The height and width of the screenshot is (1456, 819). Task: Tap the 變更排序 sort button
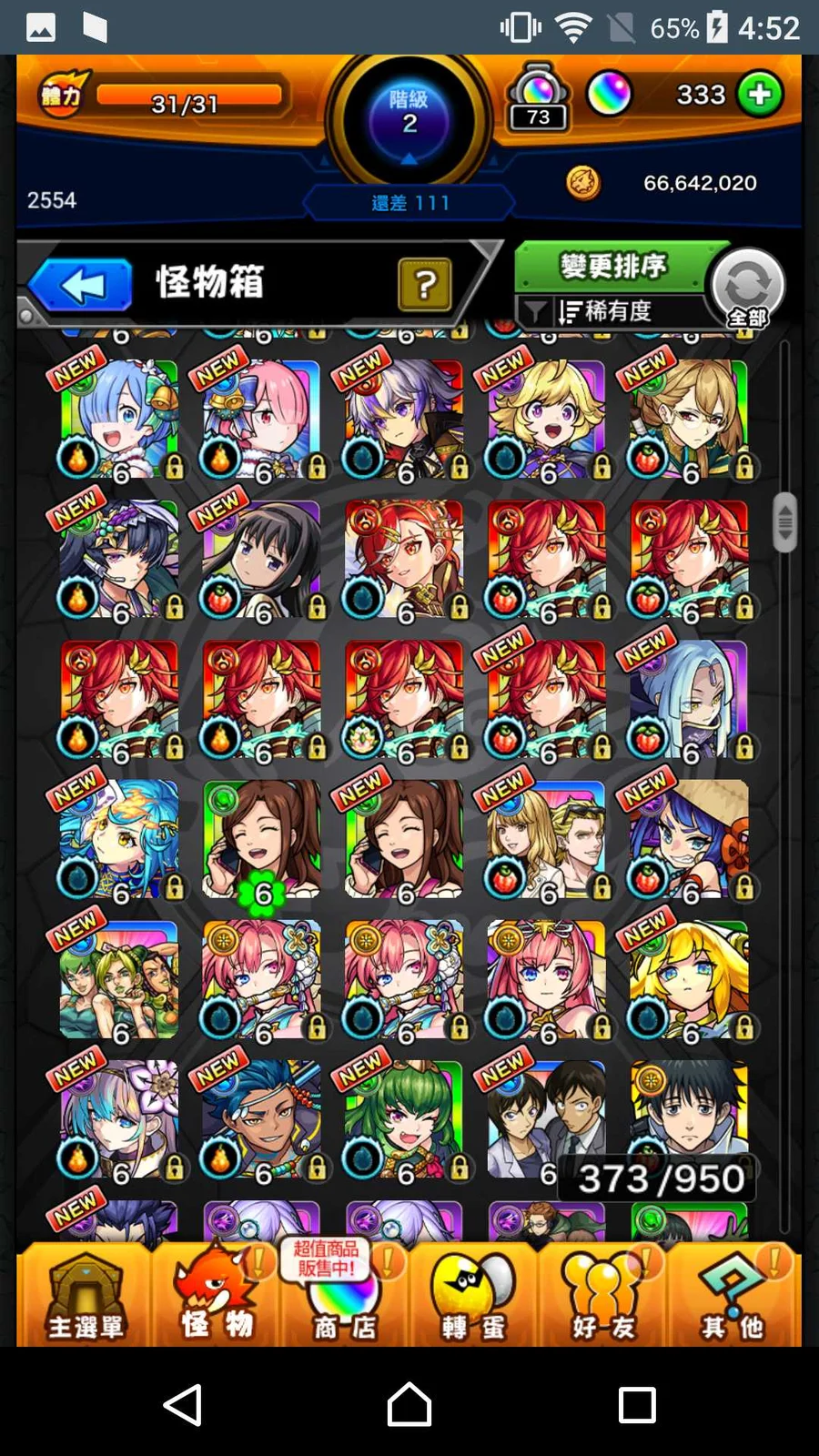[x=612, y=267]
